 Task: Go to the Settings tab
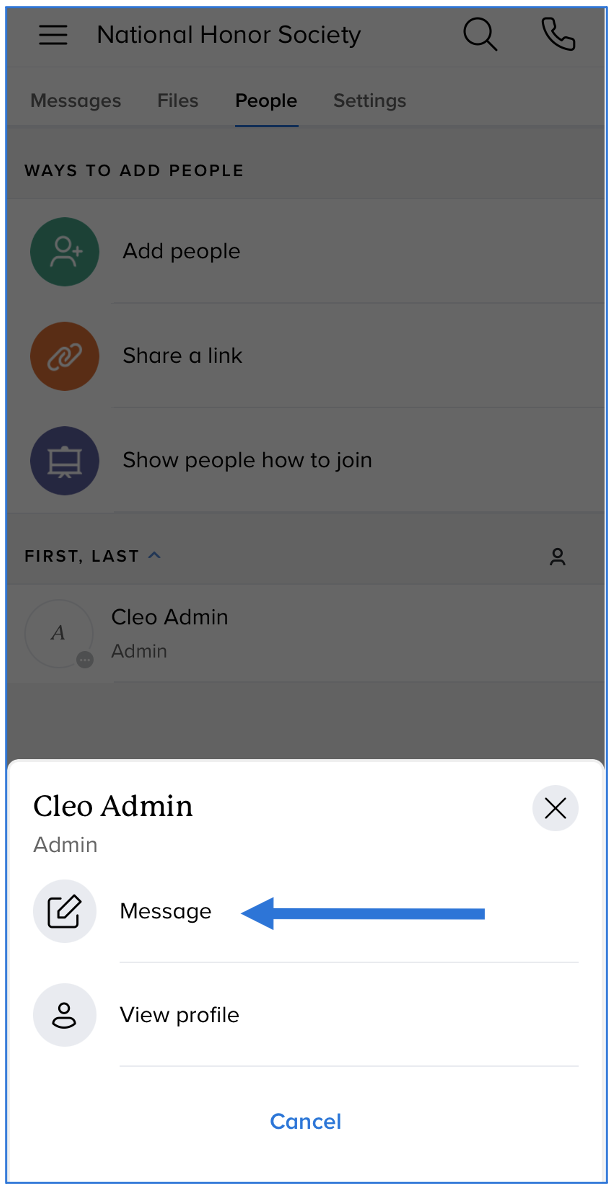click(369, 101)
